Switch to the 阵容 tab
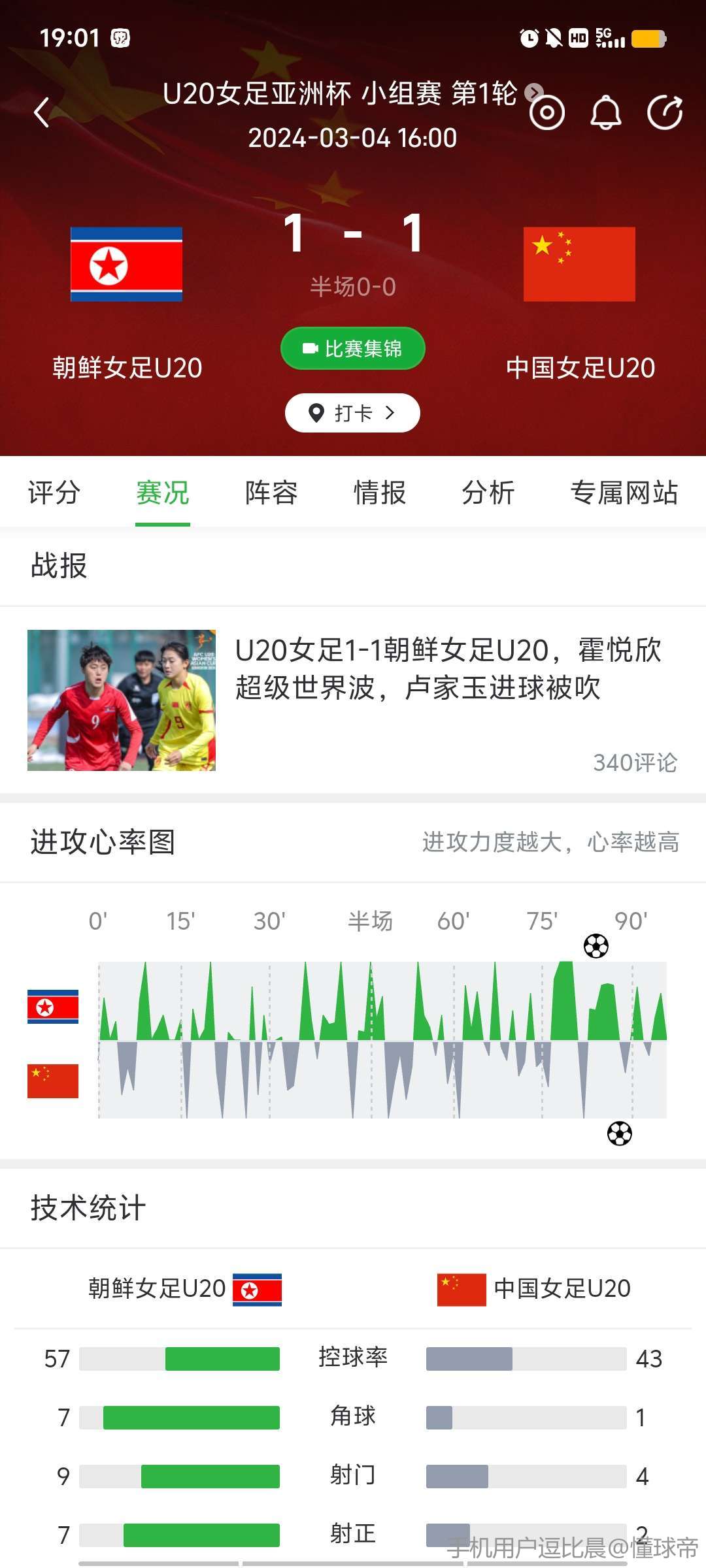The width and height of the screenshot is (706, 1568). (x=271, y=493)
